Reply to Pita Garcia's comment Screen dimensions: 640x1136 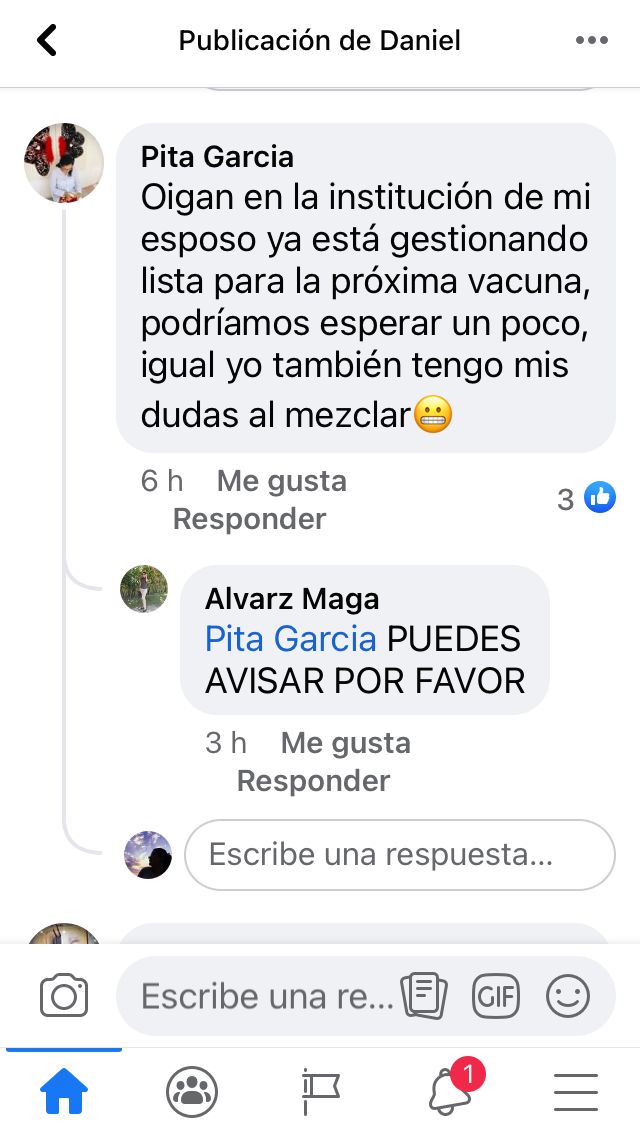(x=249, y=519)
